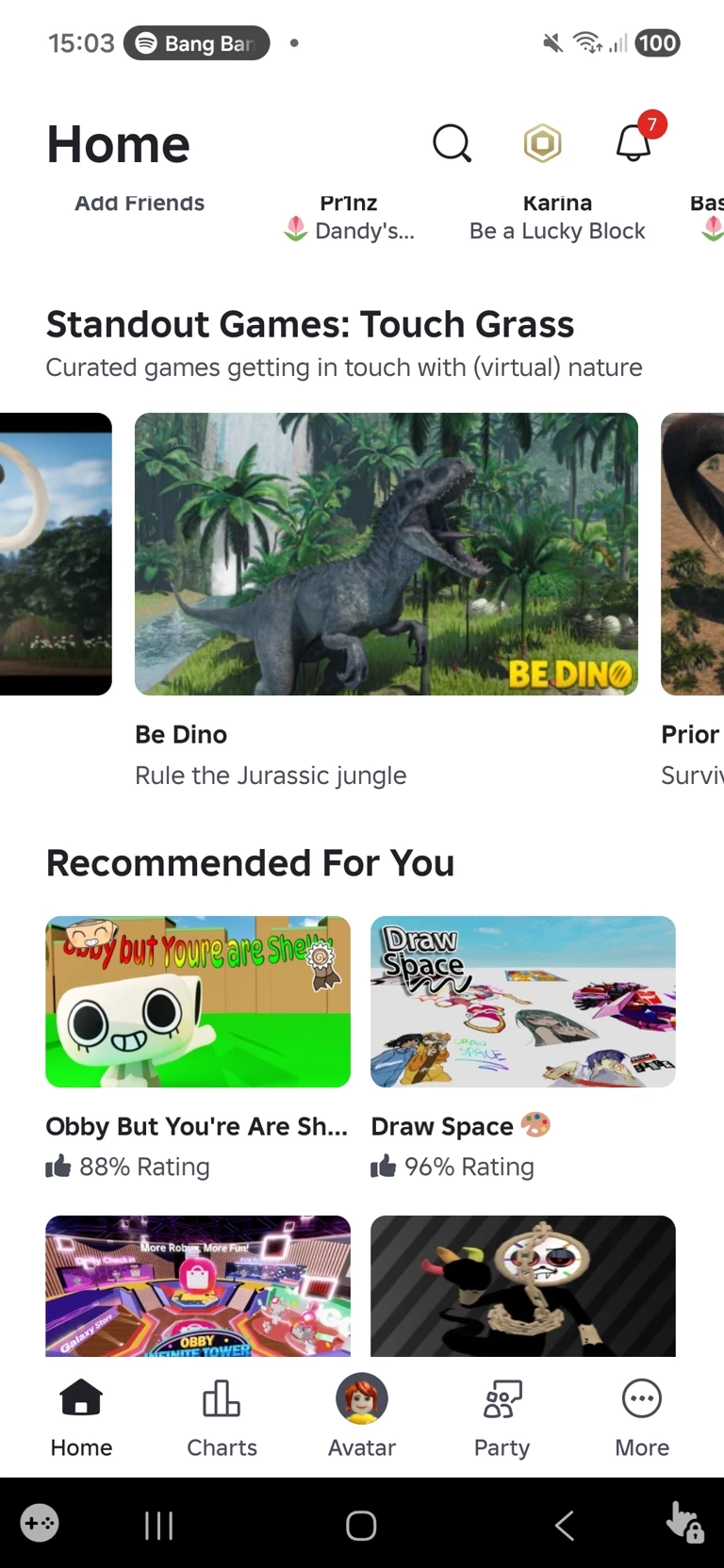This screenshot has width=724, height=1568.
Task: Open the Be Dino game card
Action: click(386, 554)
